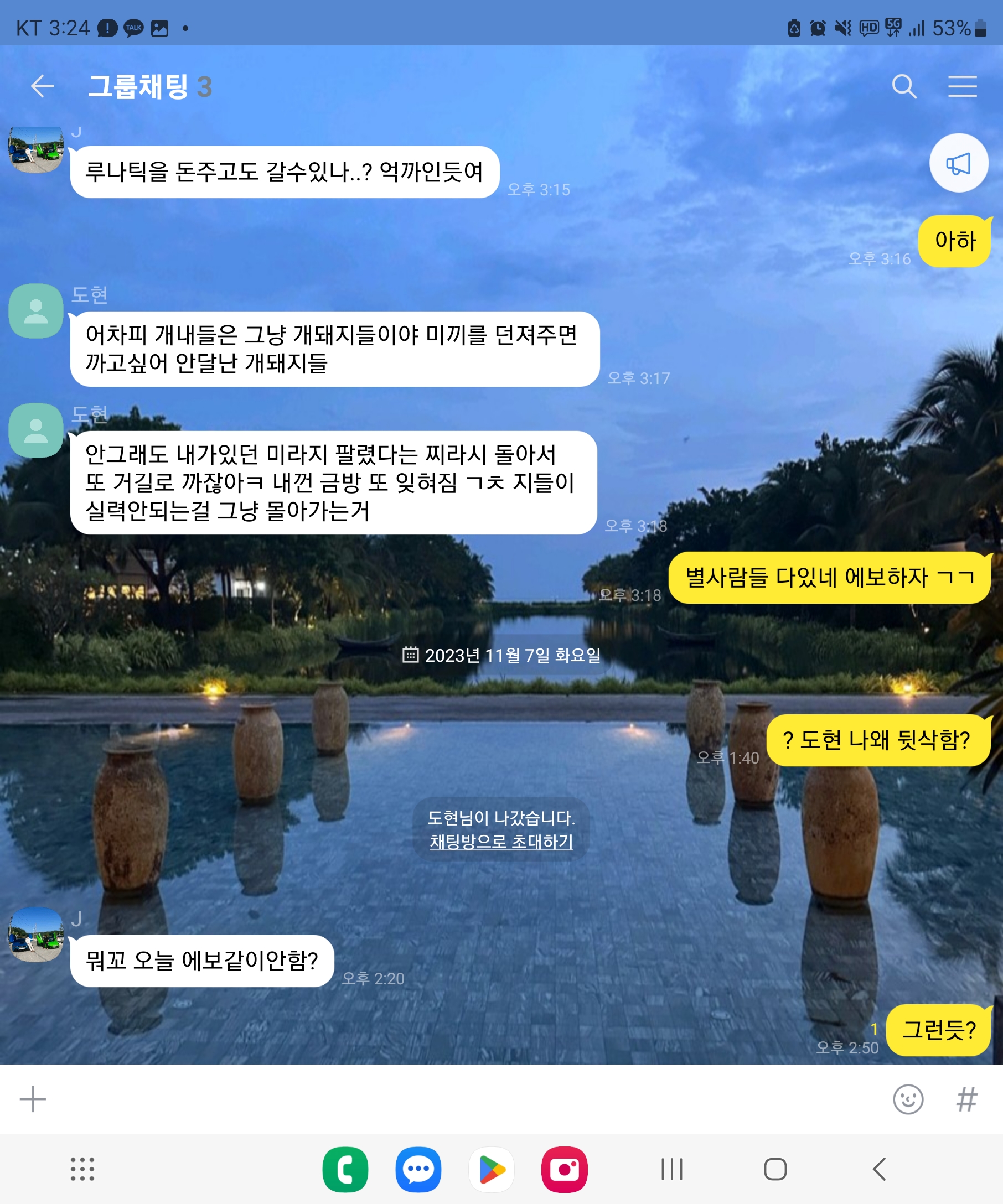Go to the home screen

[775, 1169]
